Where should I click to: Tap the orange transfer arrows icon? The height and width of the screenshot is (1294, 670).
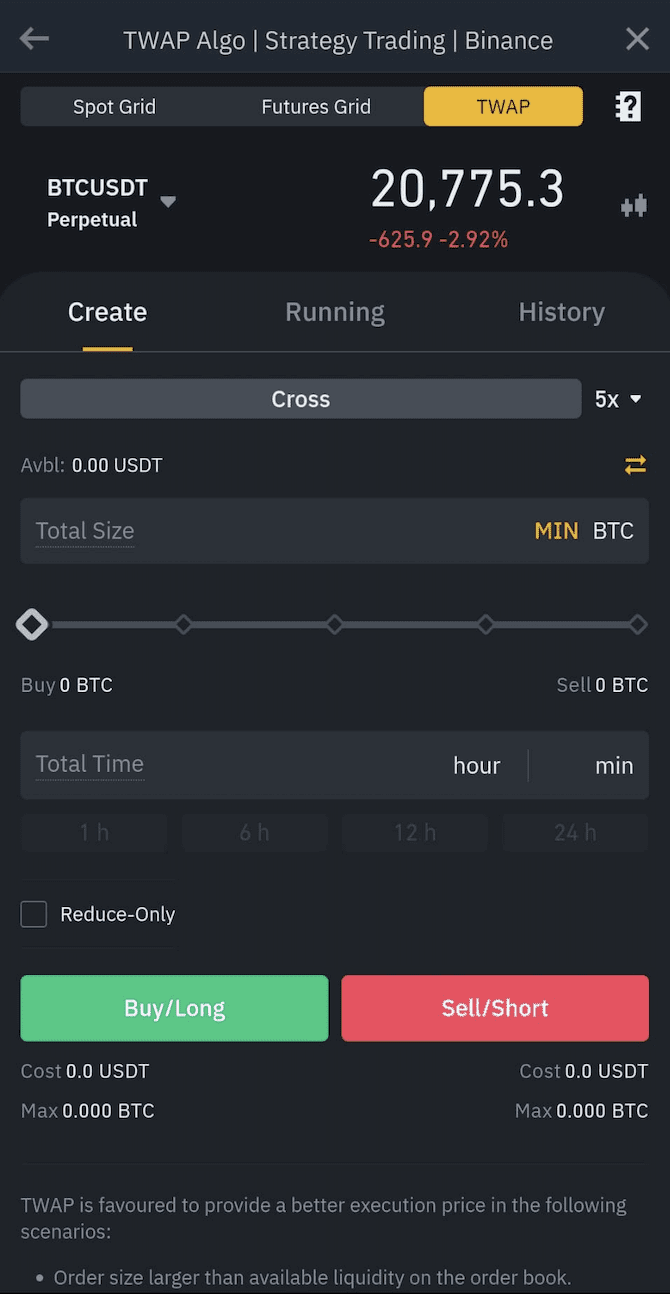[x=635, y=465]
